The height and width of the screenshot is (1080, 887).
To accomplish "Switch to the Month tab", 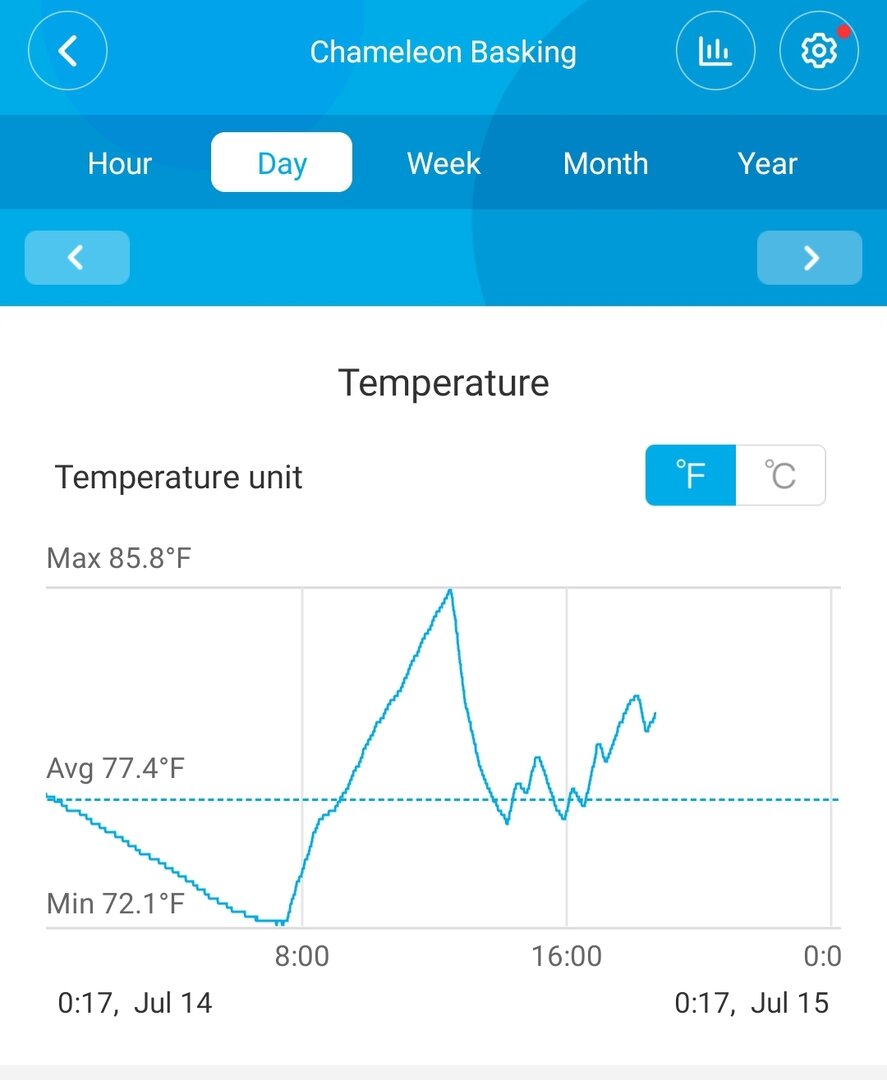I will (x=605, y=163).
